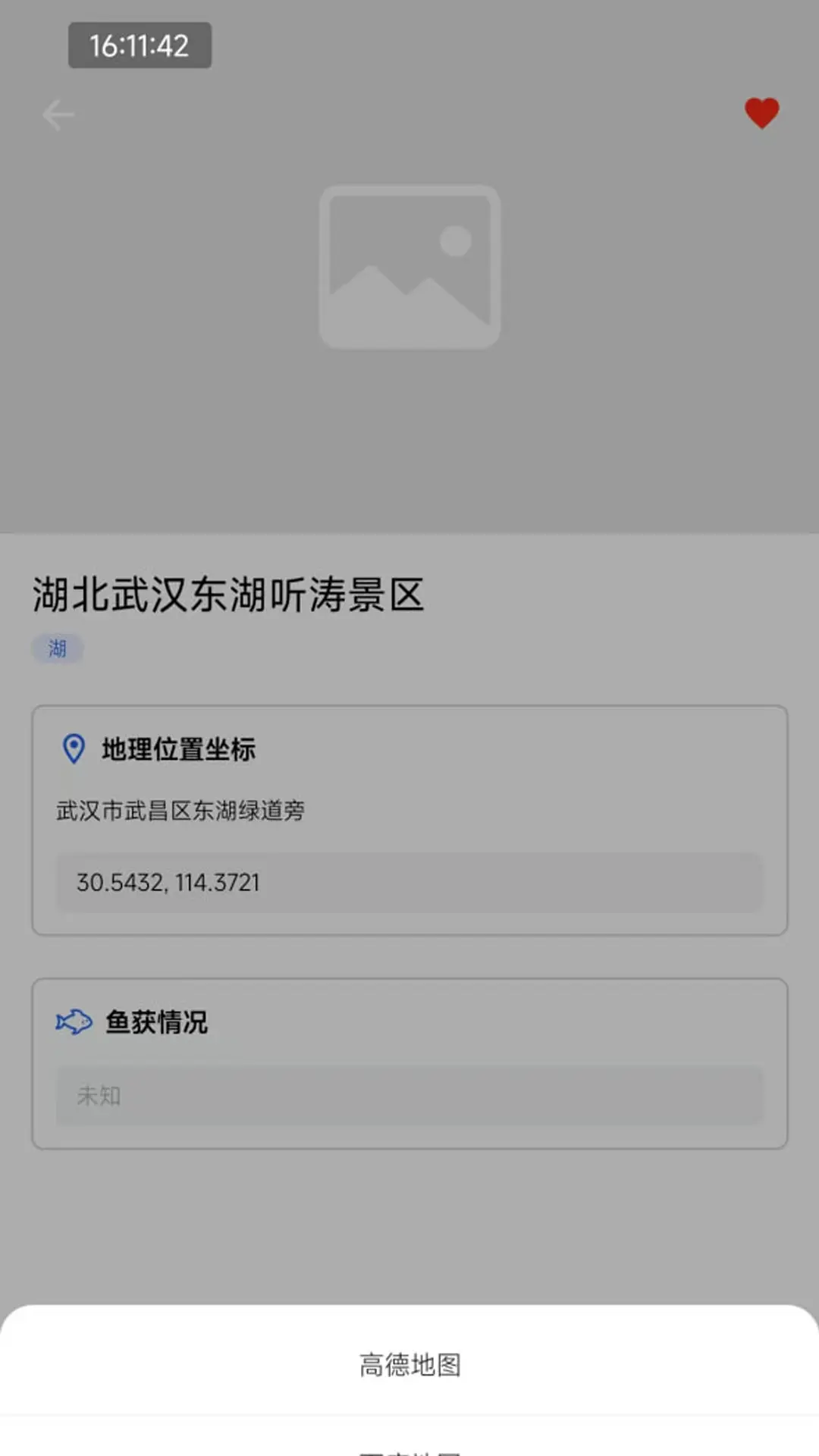Screen dimensions: 819x1456
Task: Choose 高德地图 from the map options
Action: (x=409, y=1364)
